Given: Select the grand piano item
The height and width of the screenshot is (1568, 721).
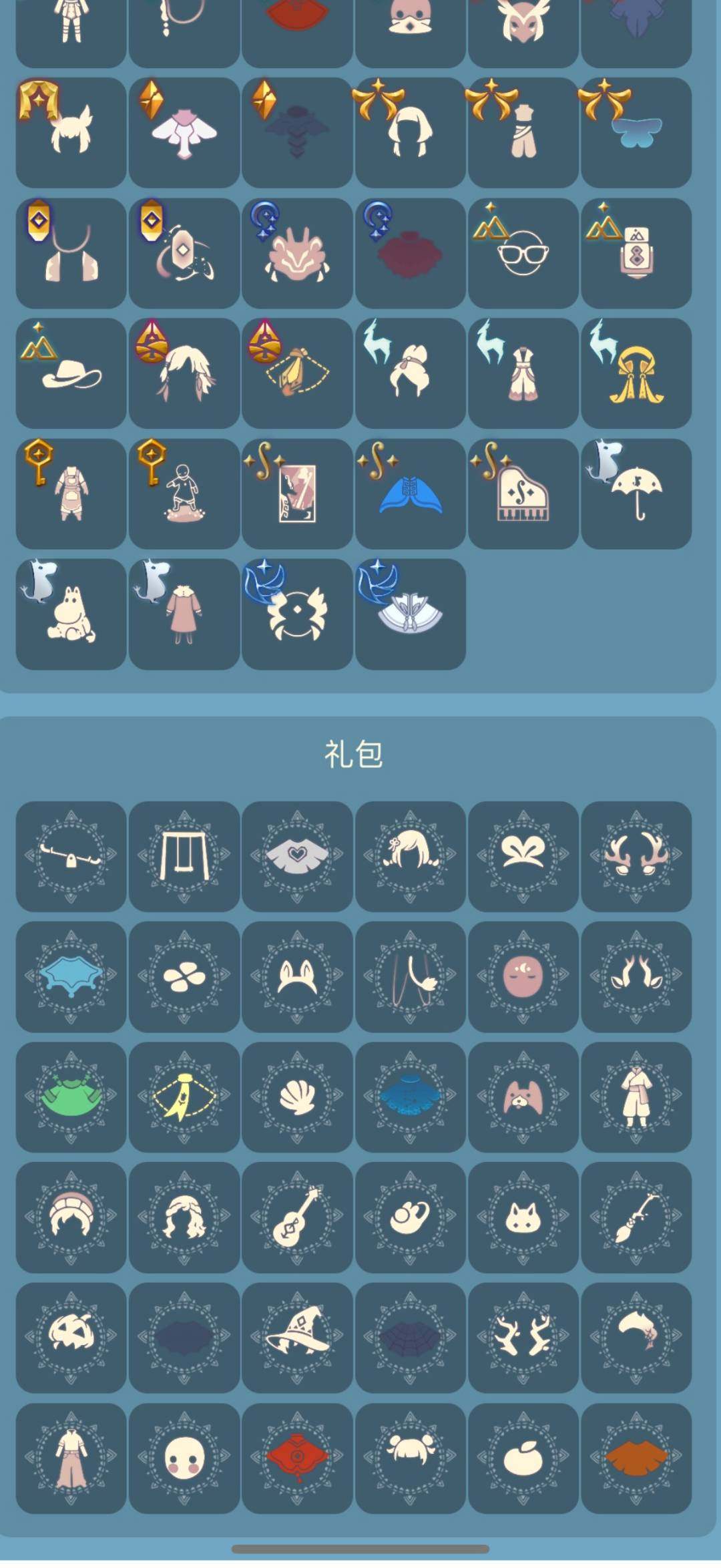Looking at the screenshot, I should tap(523, 493).
